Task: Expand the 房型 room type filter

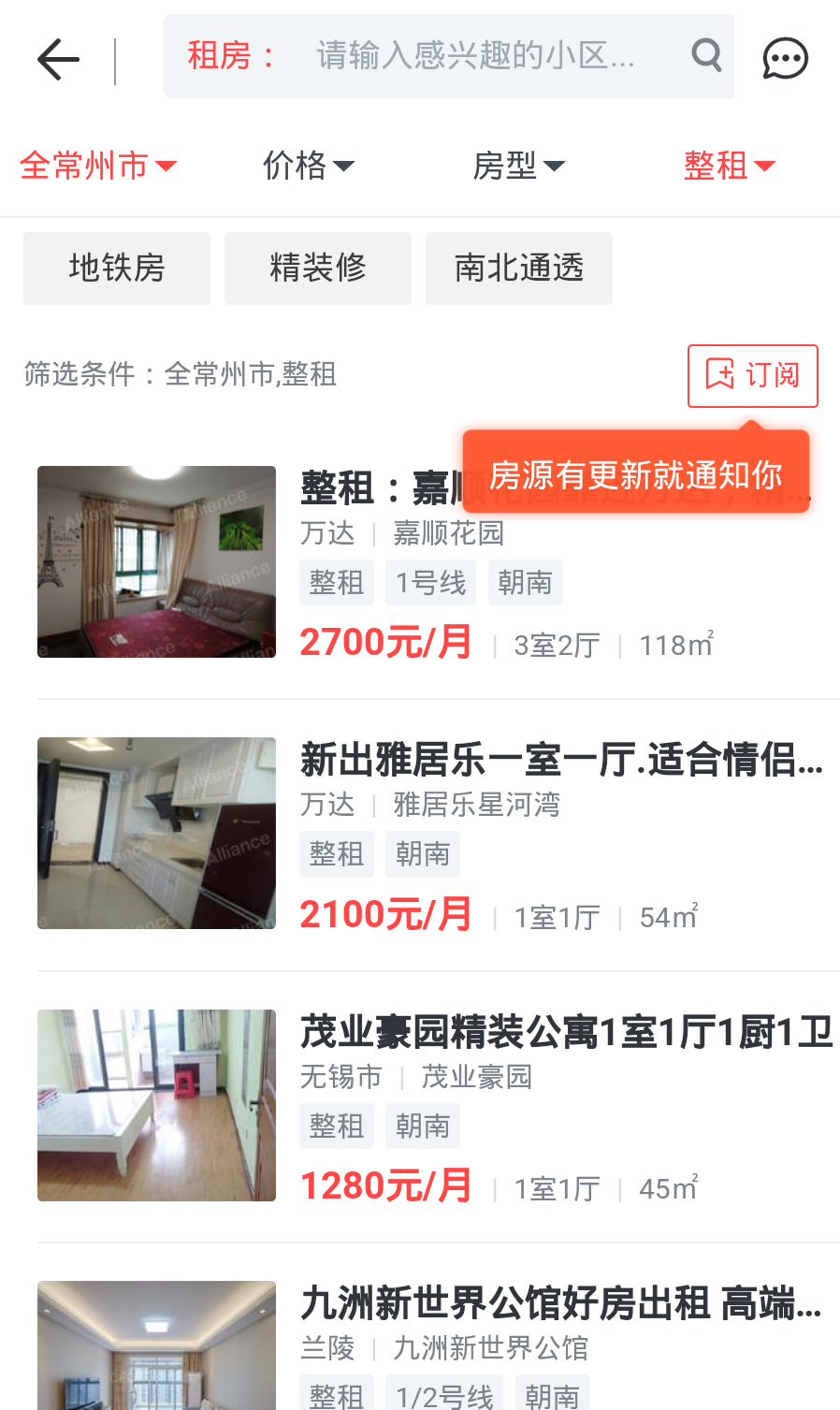Action: click(x=518, y=166)
